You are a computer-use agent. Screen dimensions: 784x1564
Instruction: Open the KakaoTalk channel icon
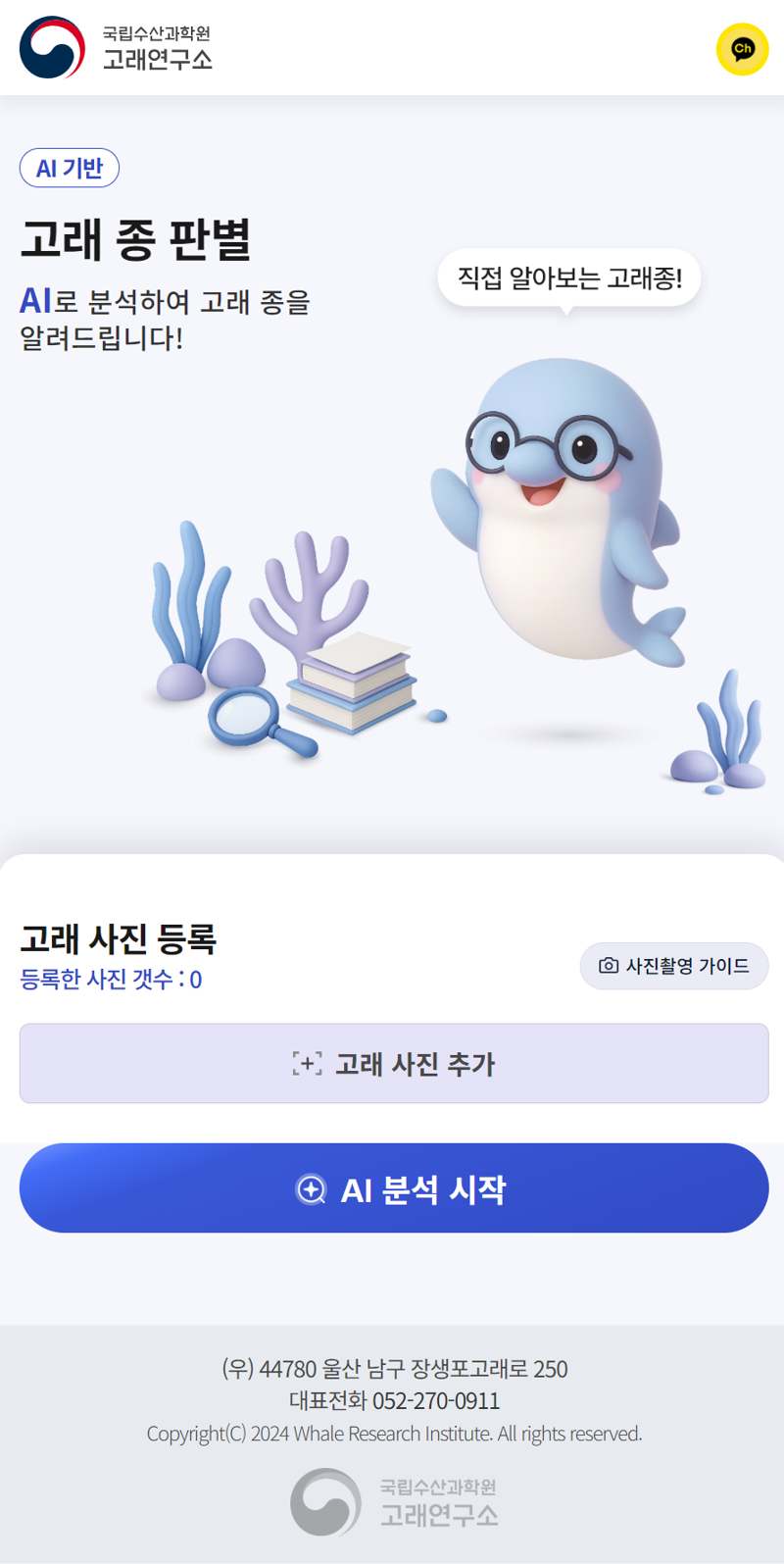742,49
